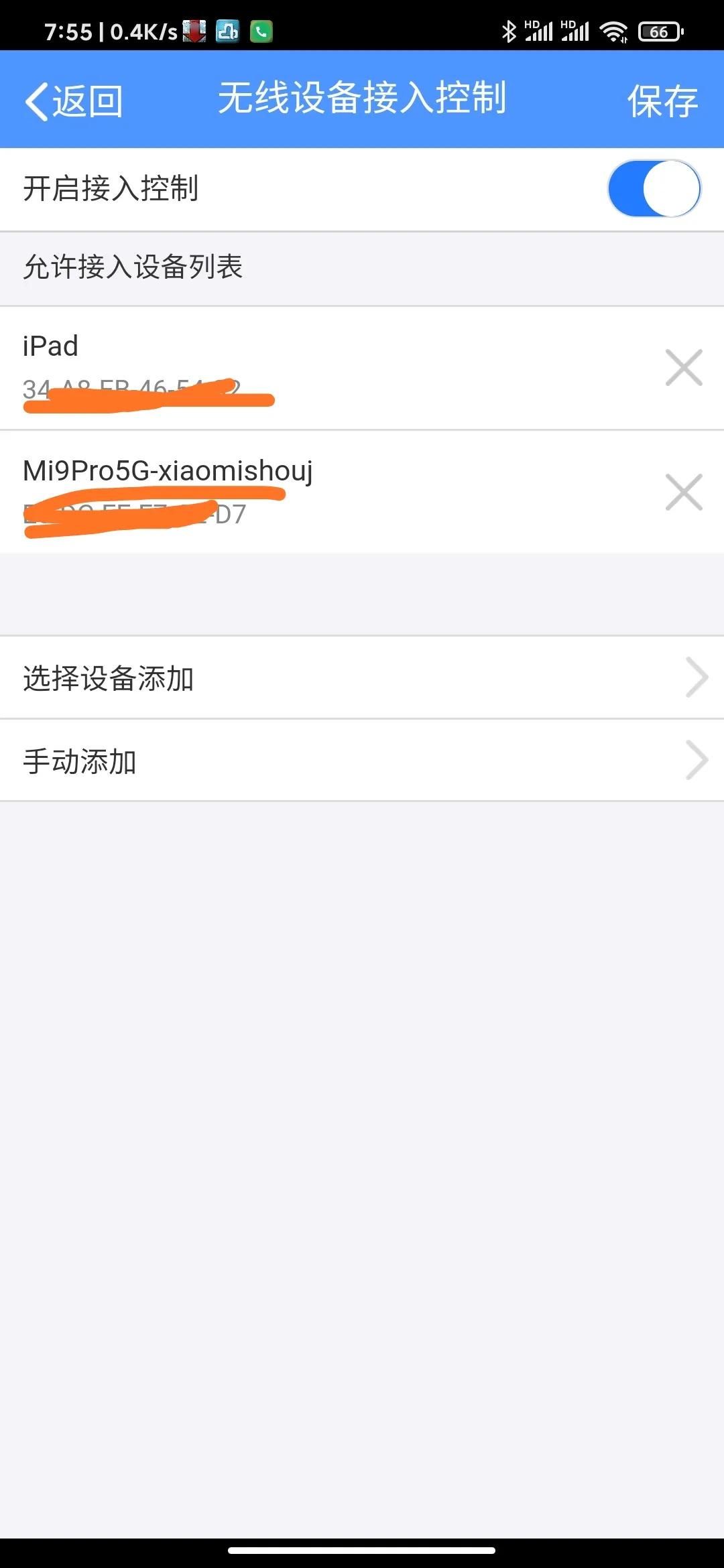Remove Mi9Pro5G-xiaomishouj from the allowed list
Viewport: 724px width, 1568px height.
pyautogui.click(x=684, y=492)
